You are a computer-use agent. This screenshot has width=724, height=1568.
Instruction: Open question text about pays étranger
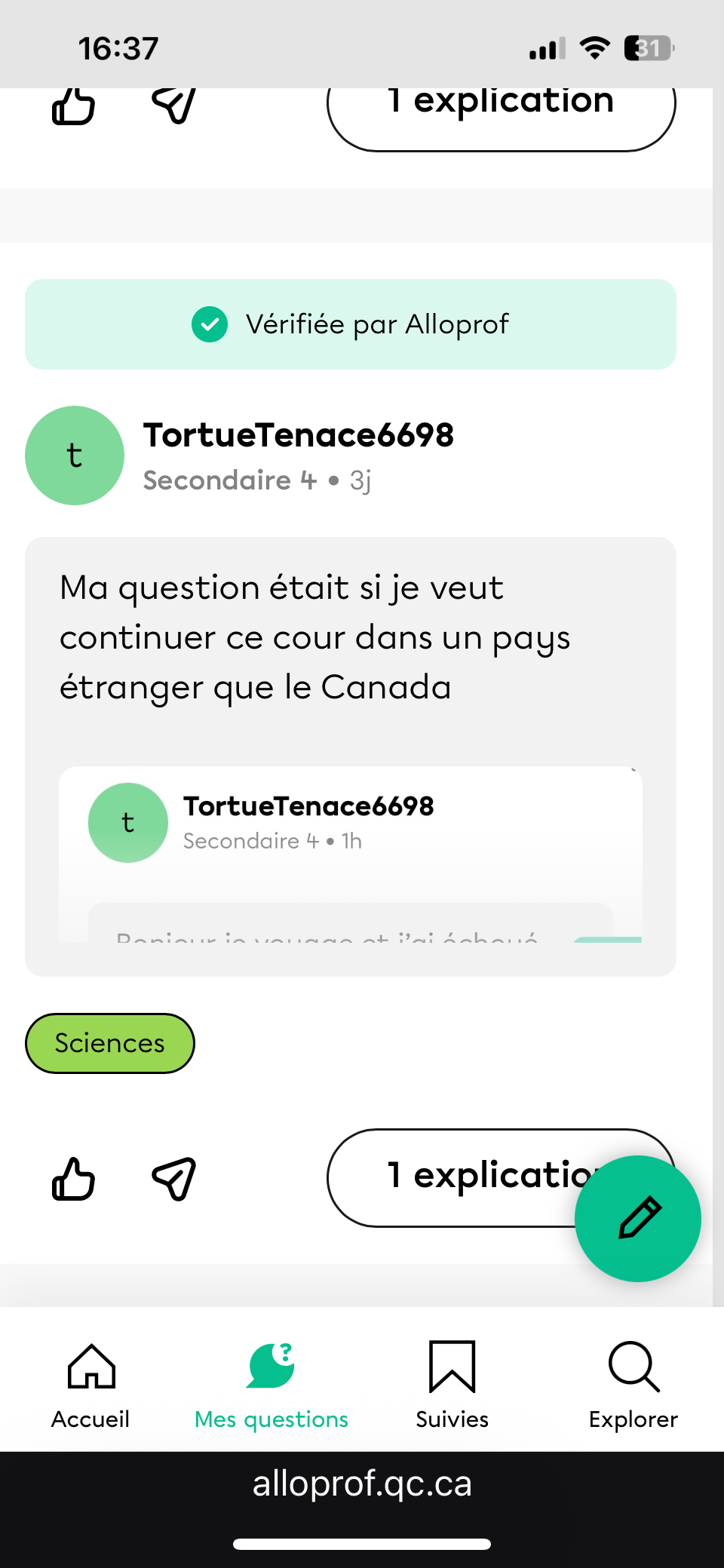pyautogui.click(x=315, y=637)
